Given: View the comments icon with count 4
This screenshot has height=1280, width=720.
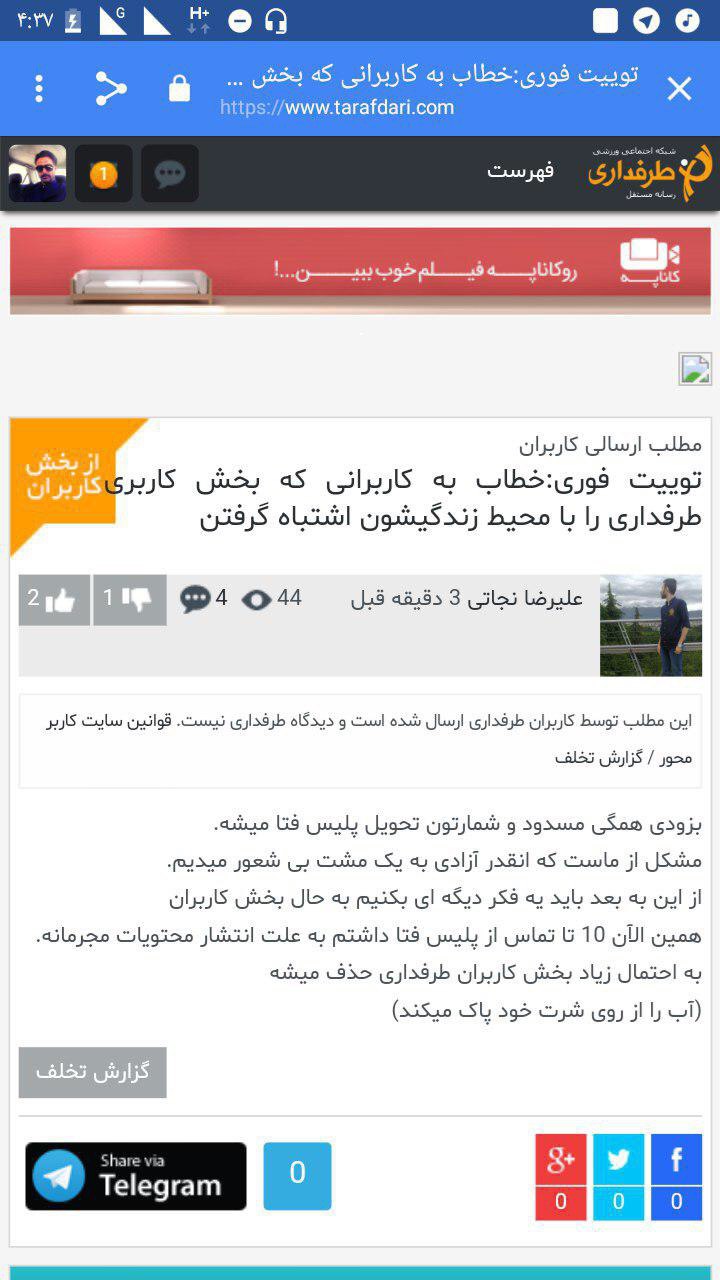Looking at the screenshot, I should click(x=196, y=600).
